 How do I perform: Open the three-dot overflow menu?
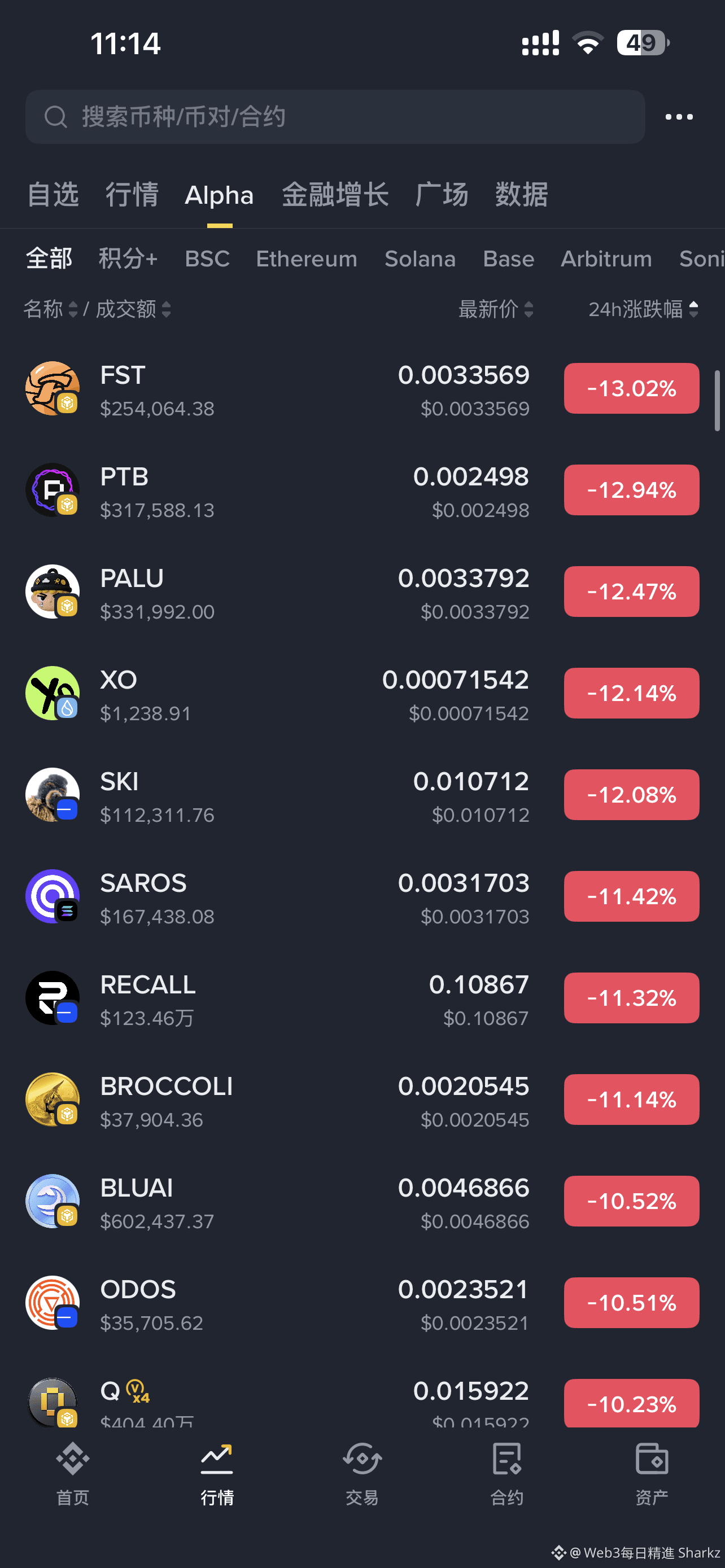678,117
